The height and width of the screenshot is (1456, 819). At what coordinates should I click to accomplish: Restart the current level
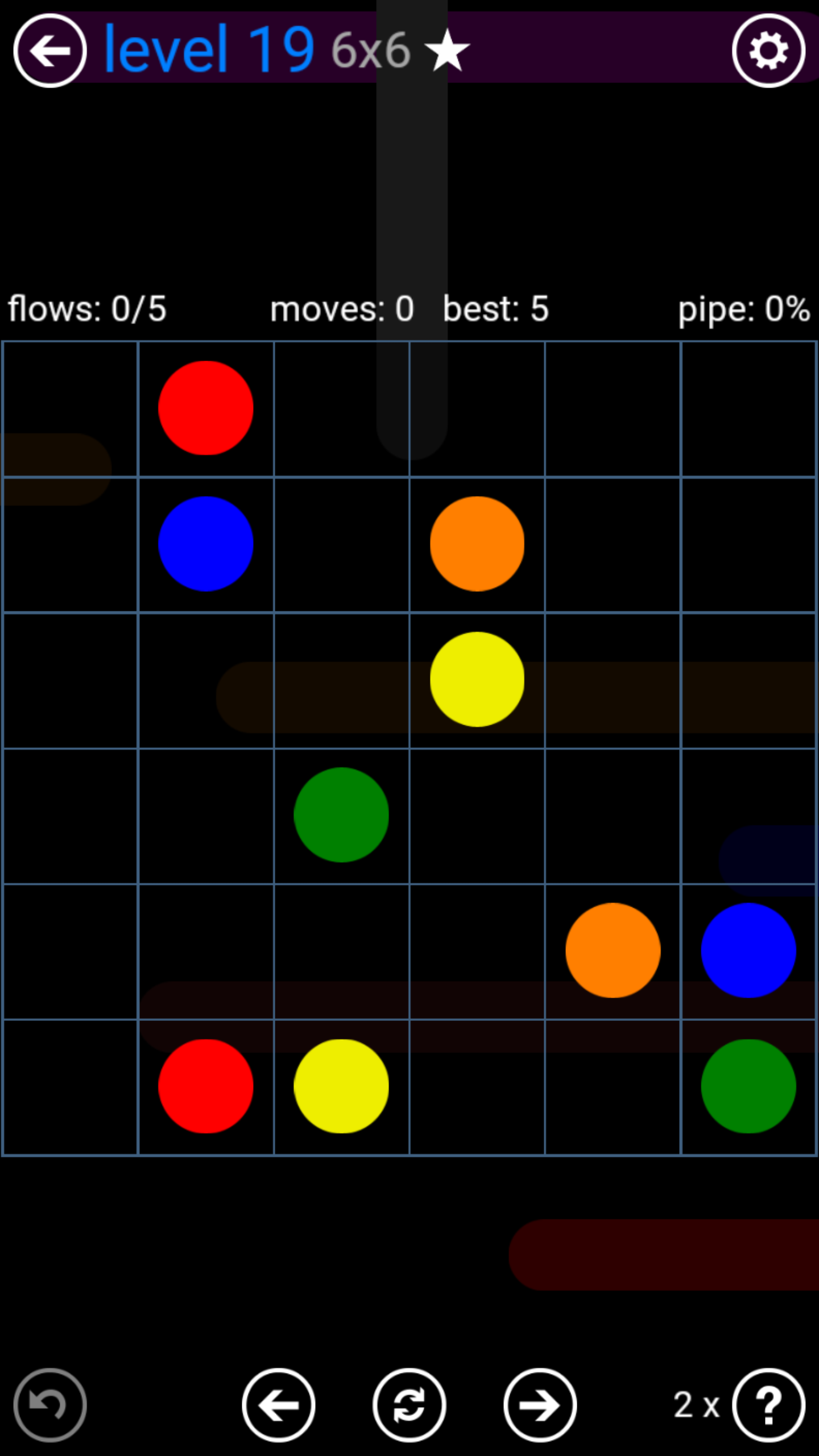pyautogui.click(x=409, y=1405)
